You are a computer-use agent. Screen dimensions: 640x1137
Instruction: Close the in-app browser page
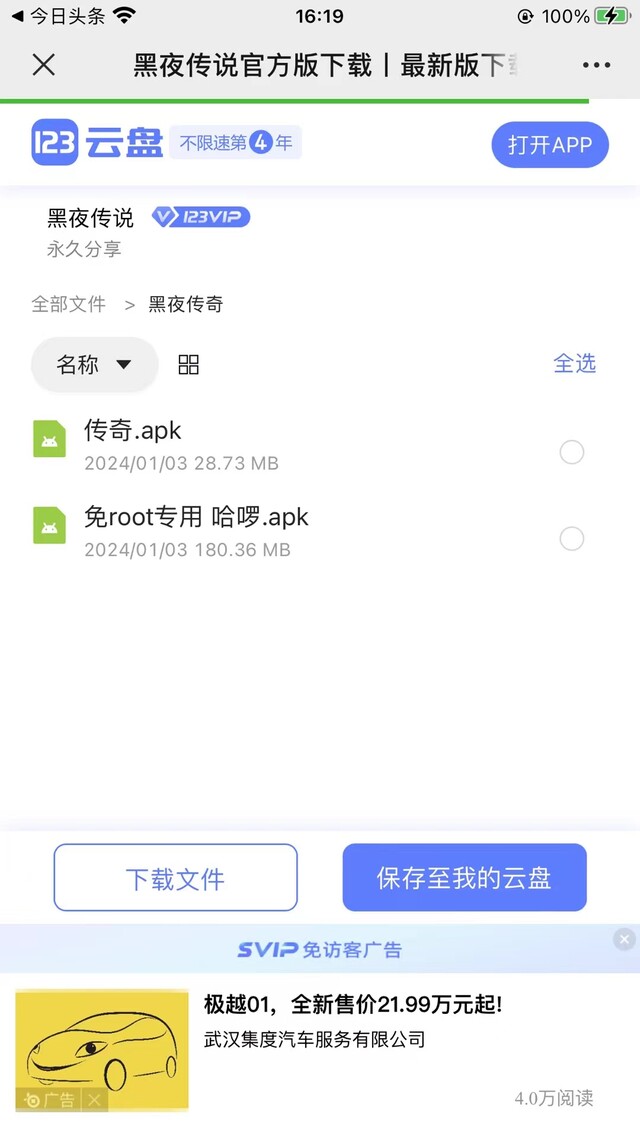(x=43, y=65)
